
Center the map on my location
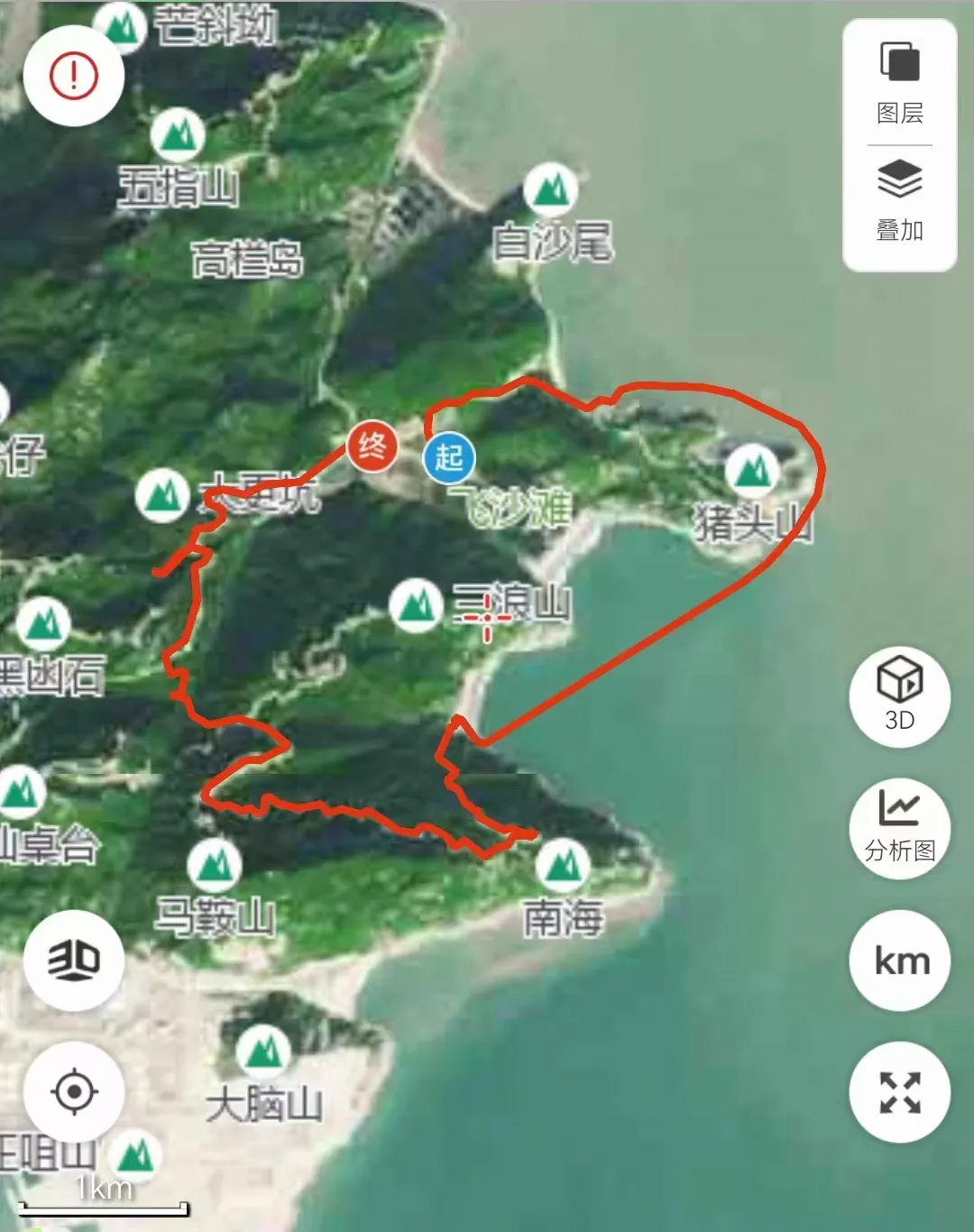(74, 1092)
